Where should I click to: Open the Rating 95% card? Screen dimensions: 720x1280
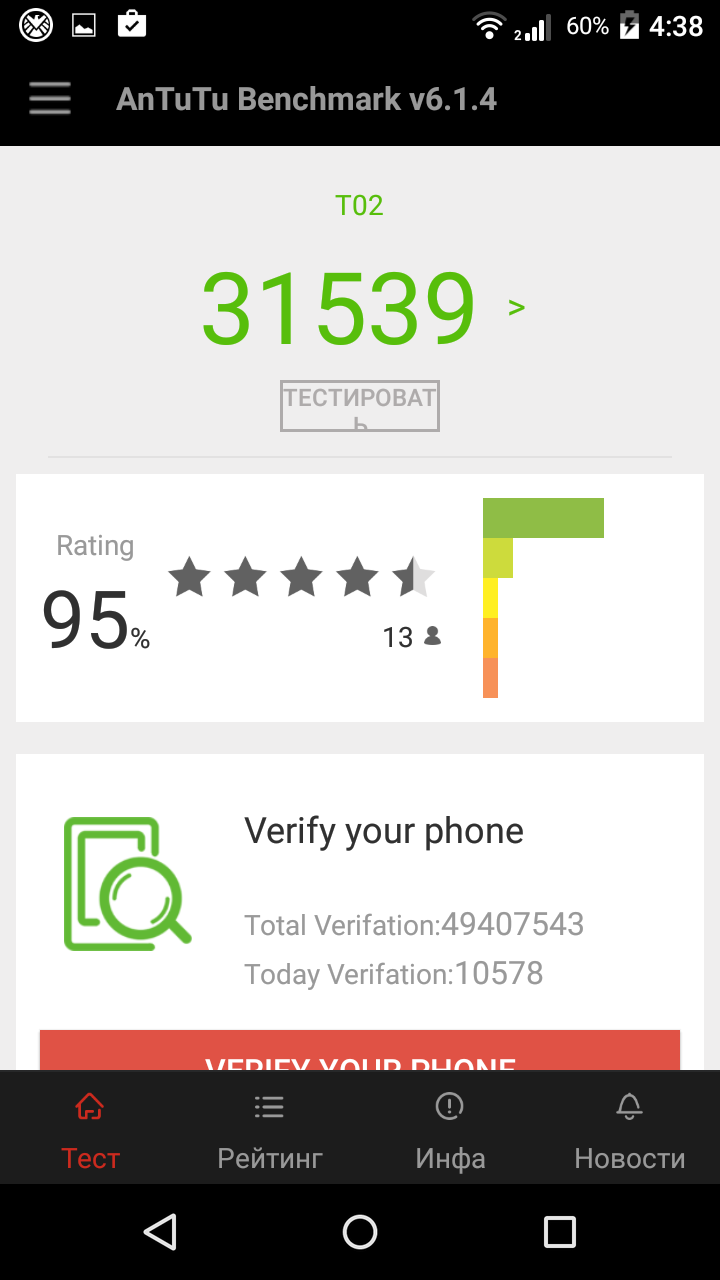[360, 598]
